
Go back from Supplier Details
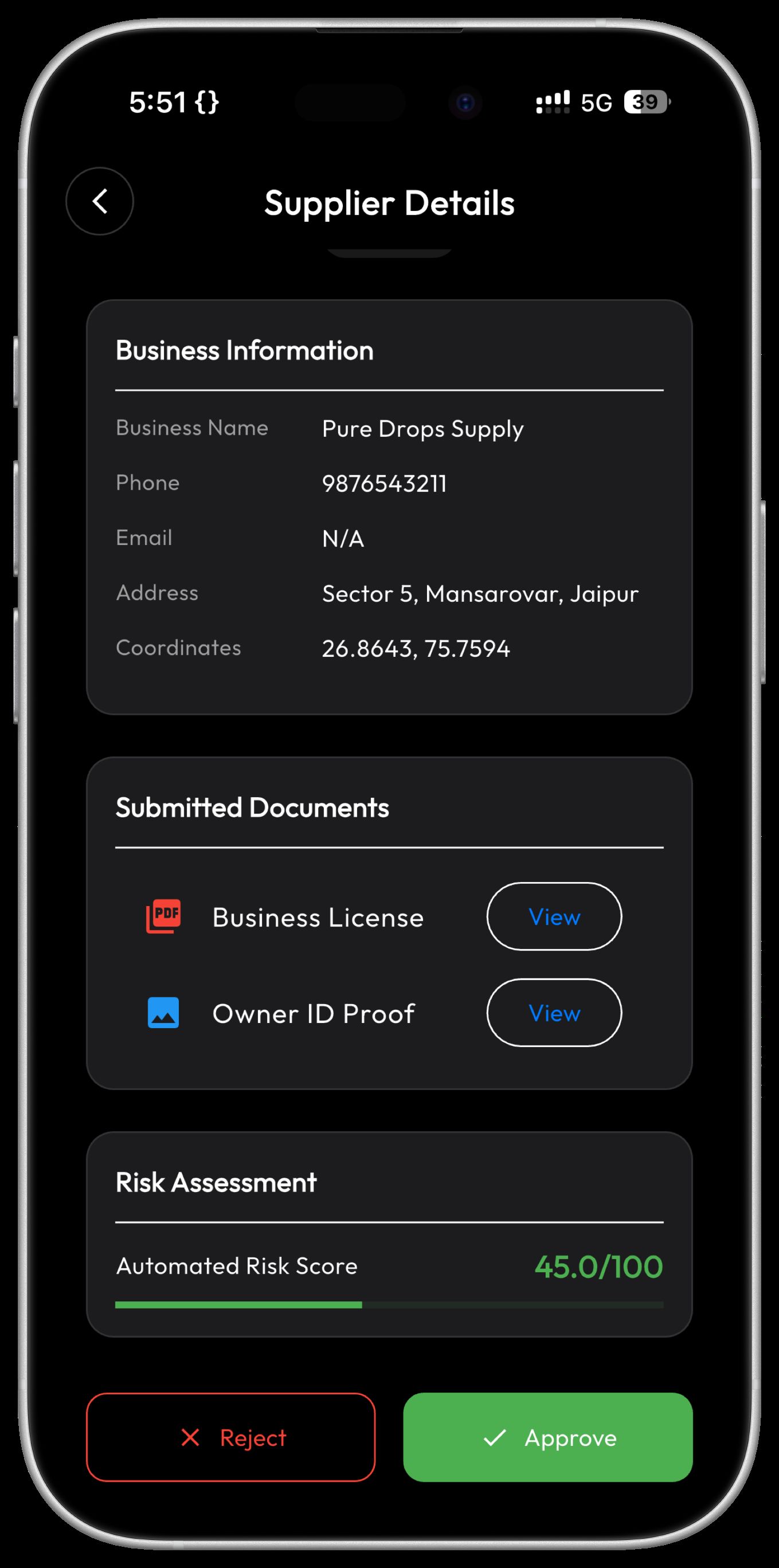[x=100, y=202]
